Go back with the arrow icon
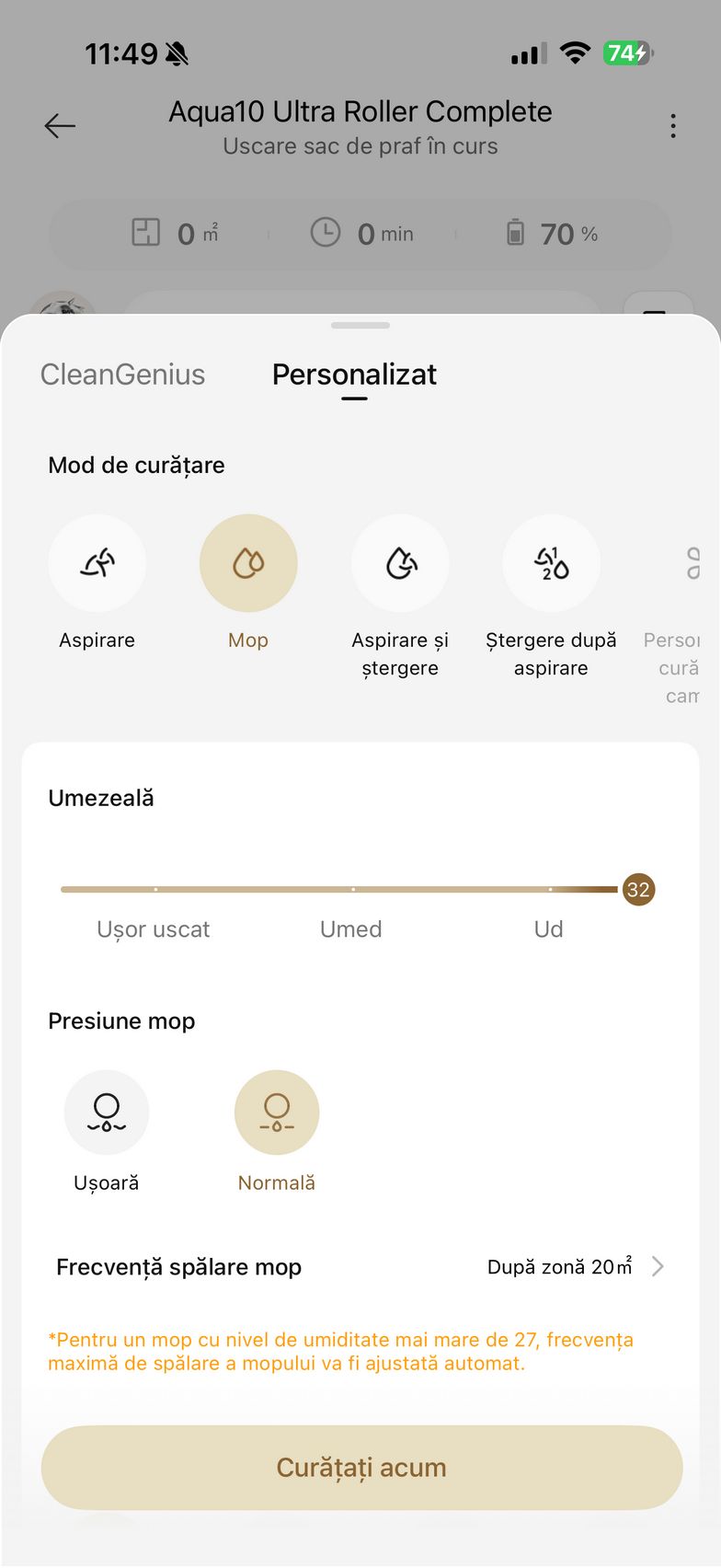This screenshot has width=721, height=1568. tap(60, 126)
